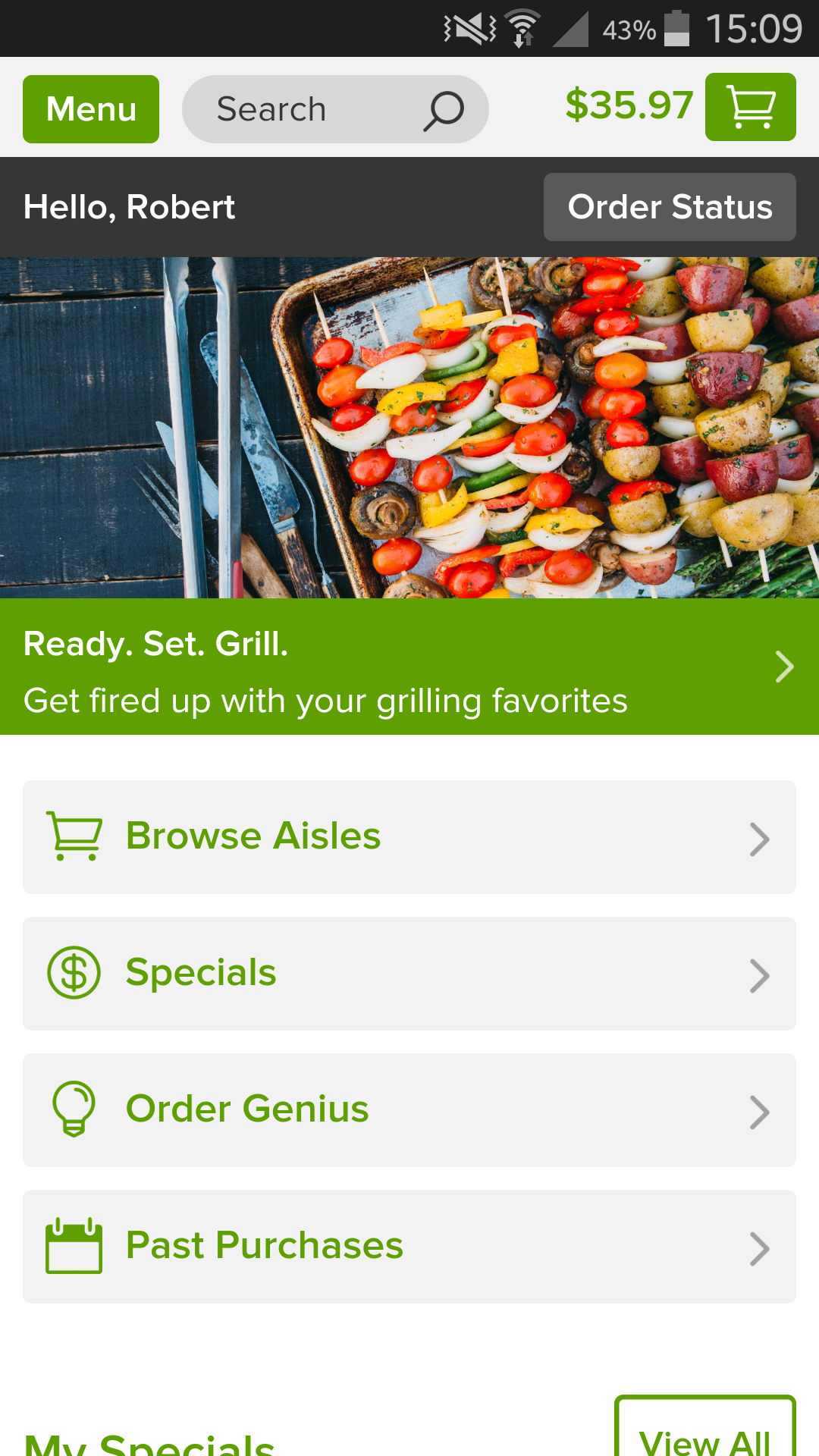This screenshot has height=1456, width=819.
Task: Check Order Status
Action: point(670,207)
